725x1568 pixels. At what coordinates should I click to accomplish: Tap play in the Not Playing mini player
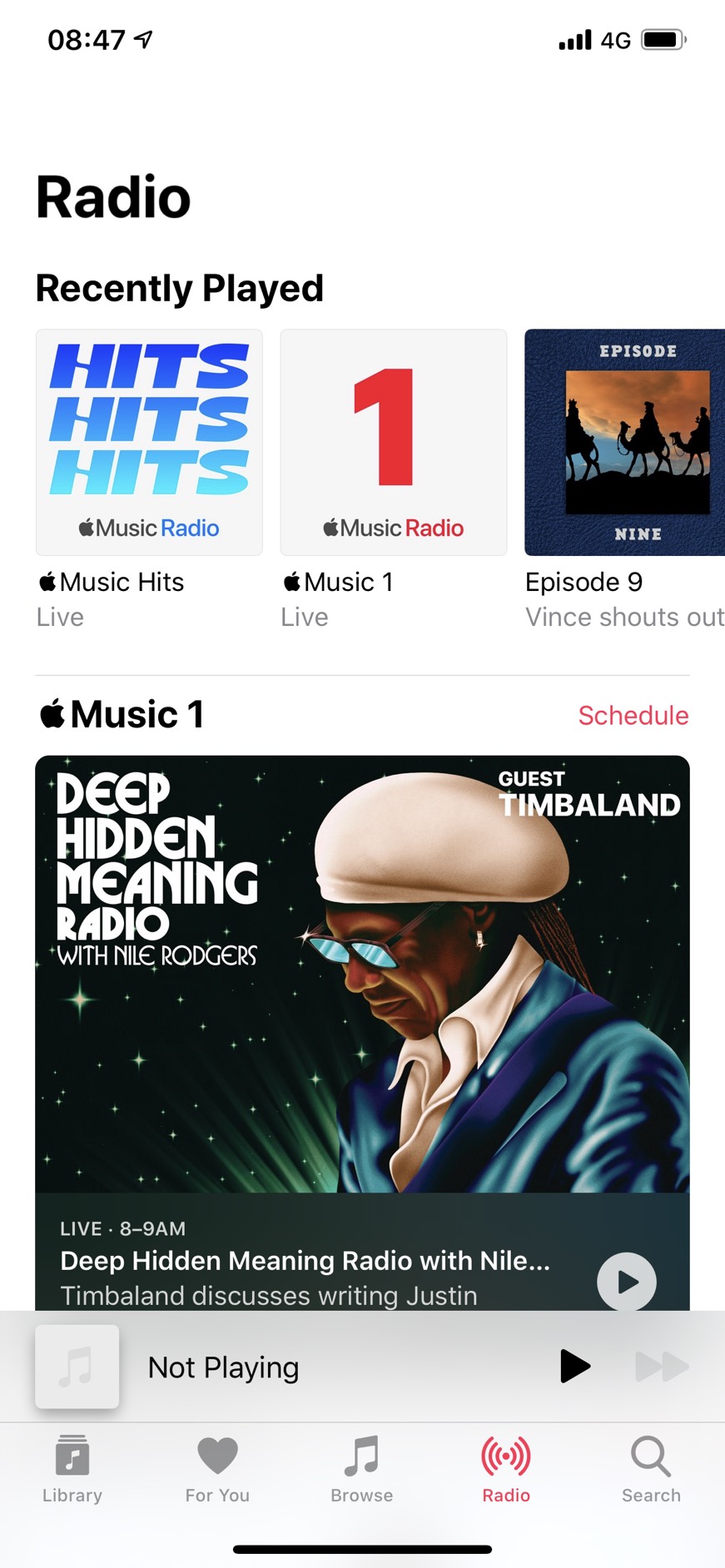pyautogui.click(x=574, y=1366)
